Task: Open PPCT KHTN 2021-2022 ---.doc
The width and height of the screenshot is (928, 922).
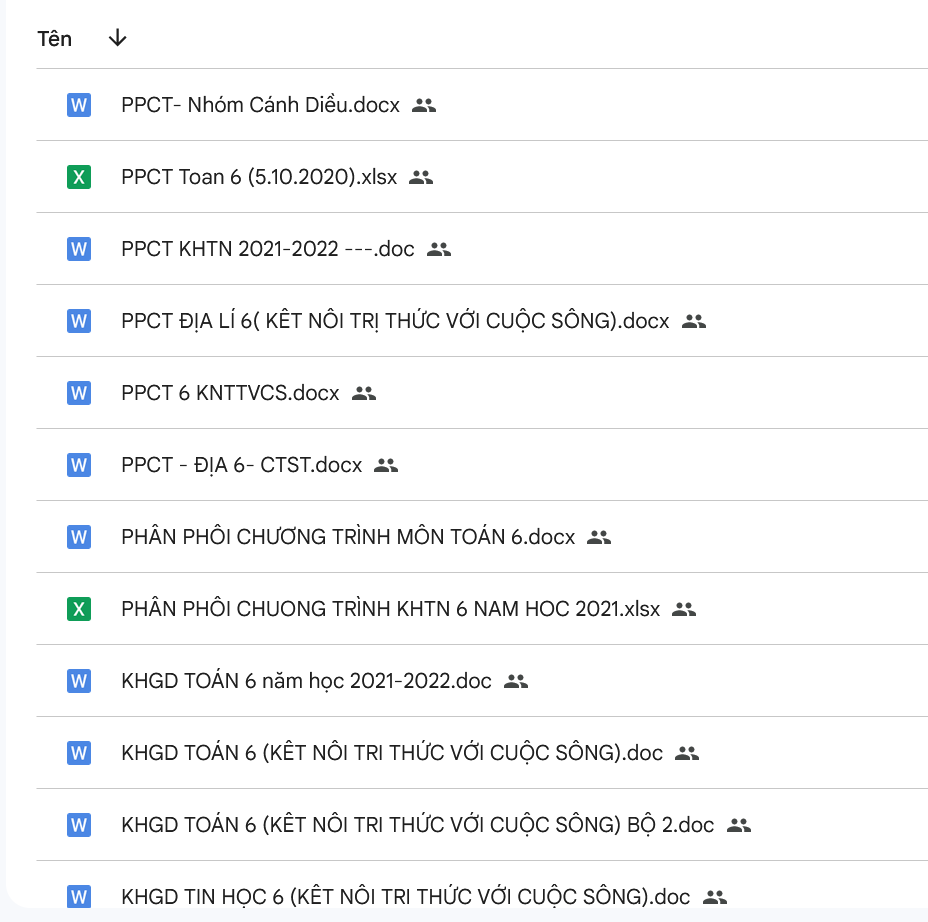Action: tap(267, 249)
